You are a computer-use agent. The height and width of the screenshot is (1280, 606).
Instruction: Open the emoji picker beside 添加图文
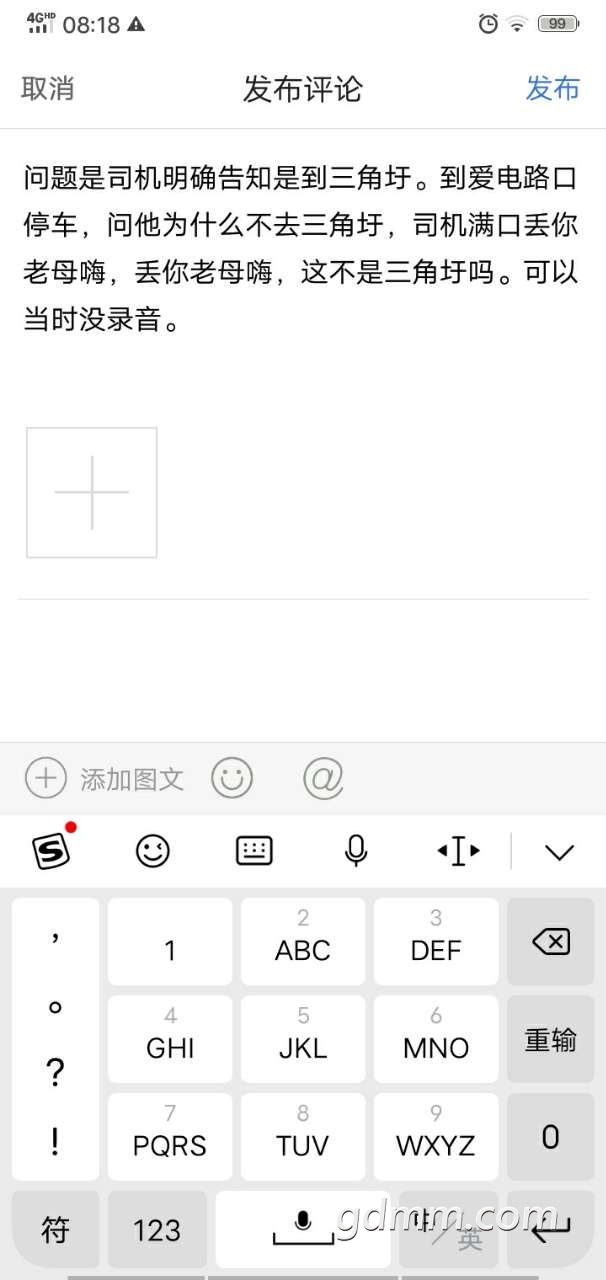click(x=232, y=778)
